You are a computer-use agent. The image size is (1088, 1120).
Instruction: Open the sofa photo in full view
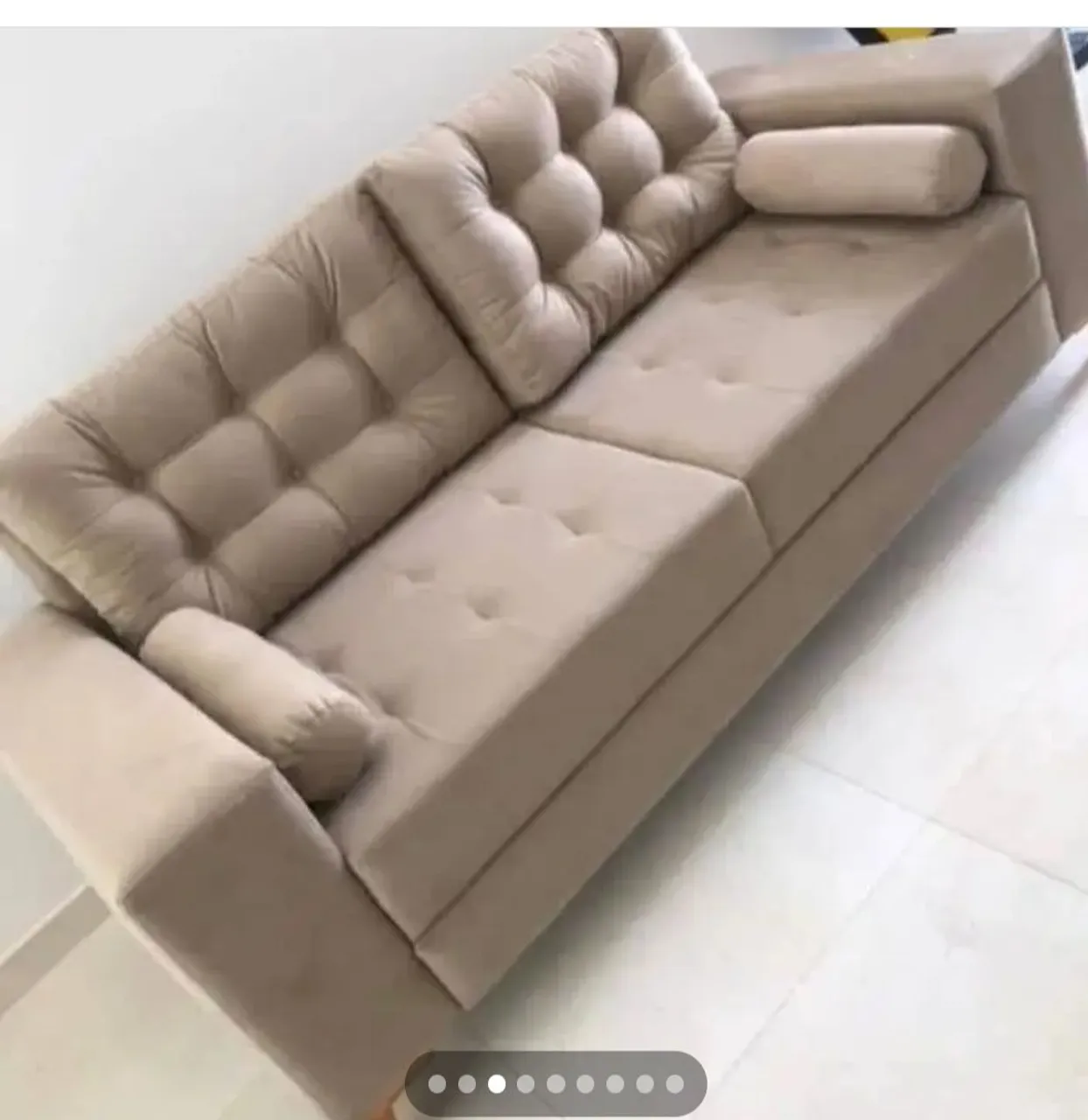click(x=542, y=525)
